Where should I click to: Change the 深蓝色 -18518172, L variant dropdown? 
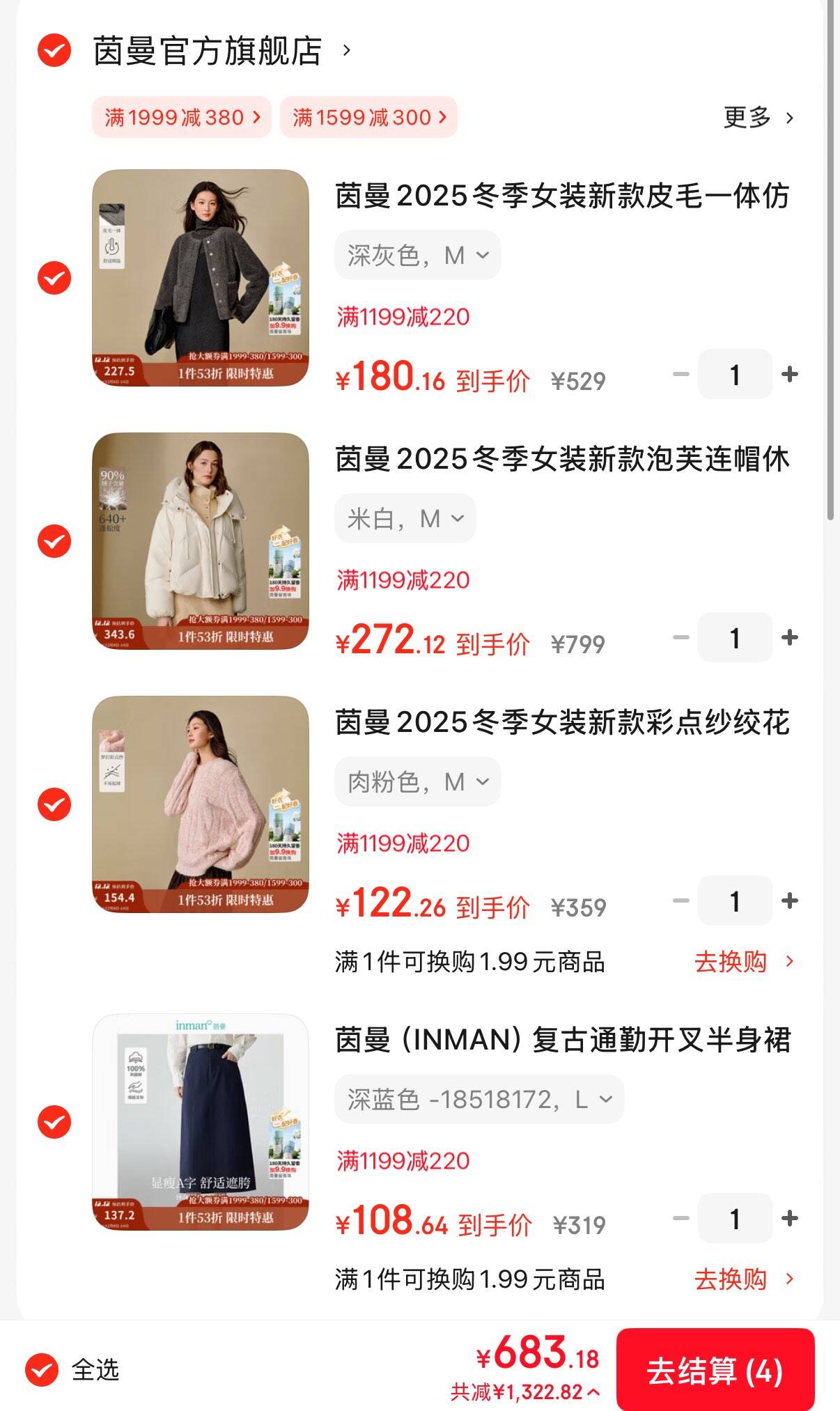(x=479, y=1100)
